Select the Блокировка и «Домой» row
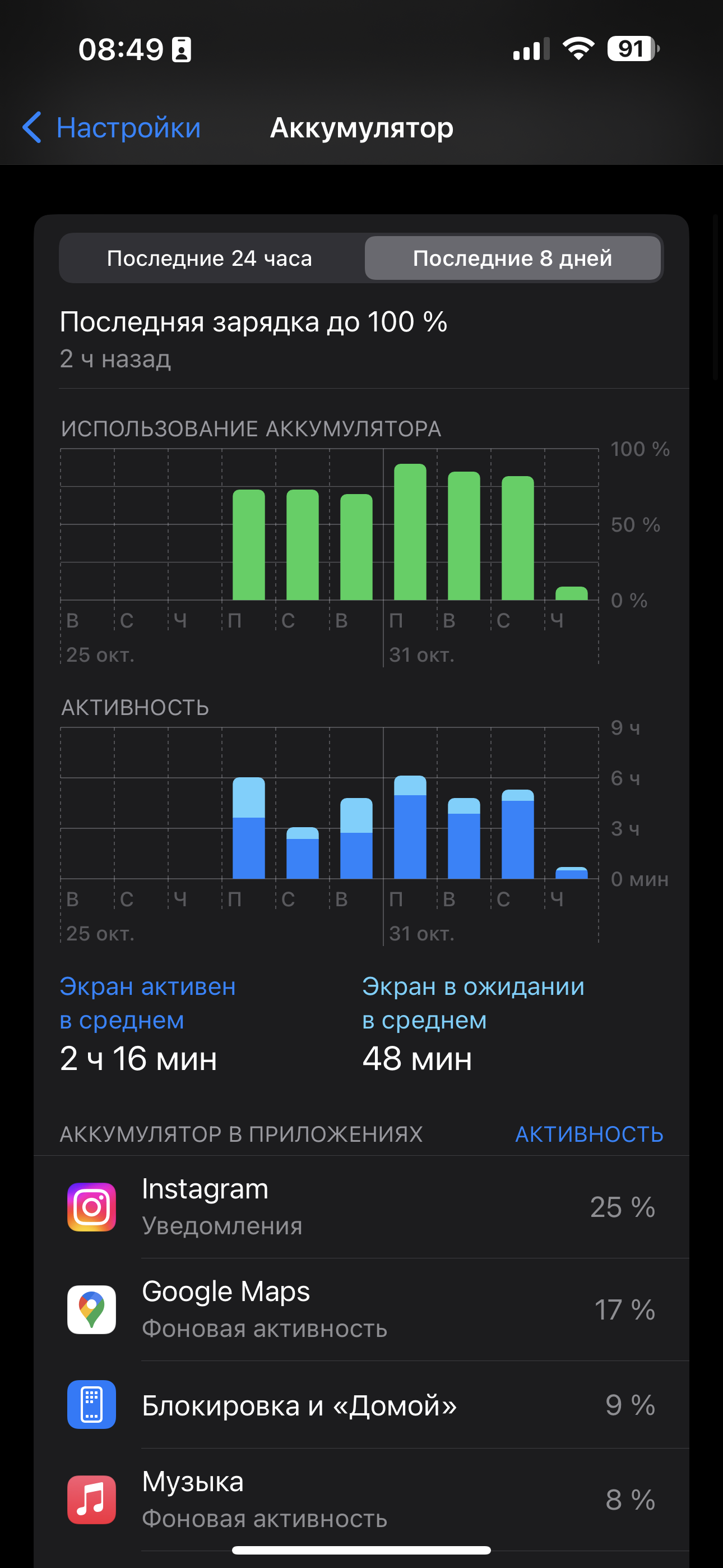The image size is (723, 1568). (x=361, y=1405)
